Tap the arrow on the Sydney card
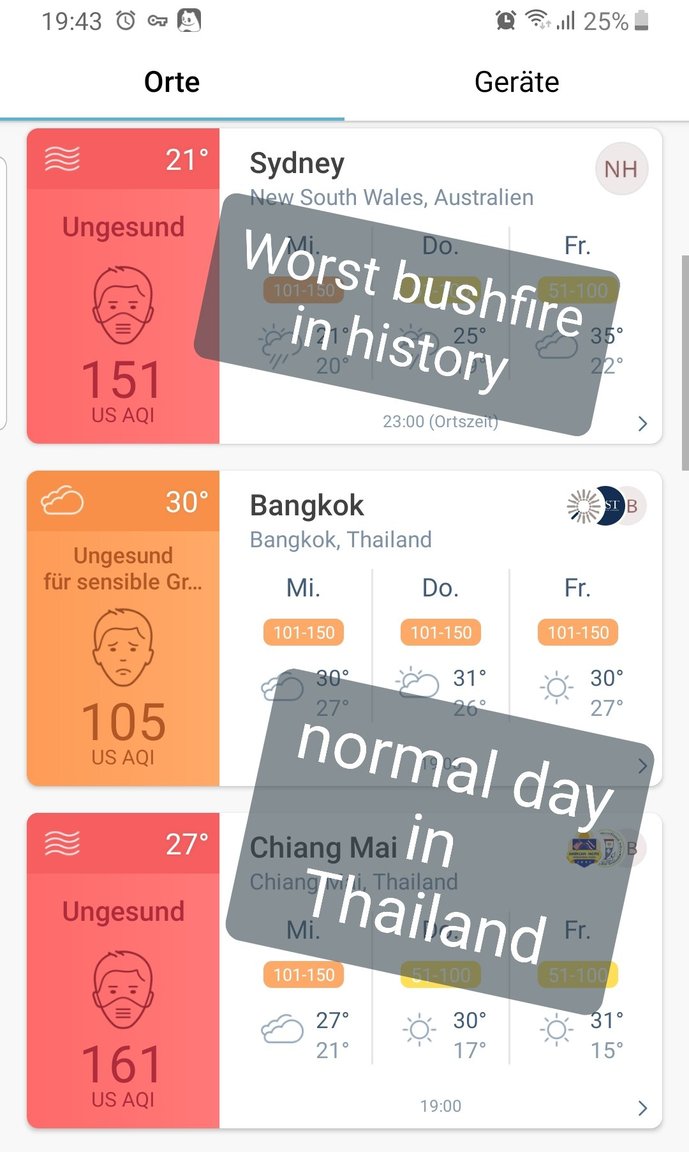Screen dimensions: 689x1152 coord(642,424)
